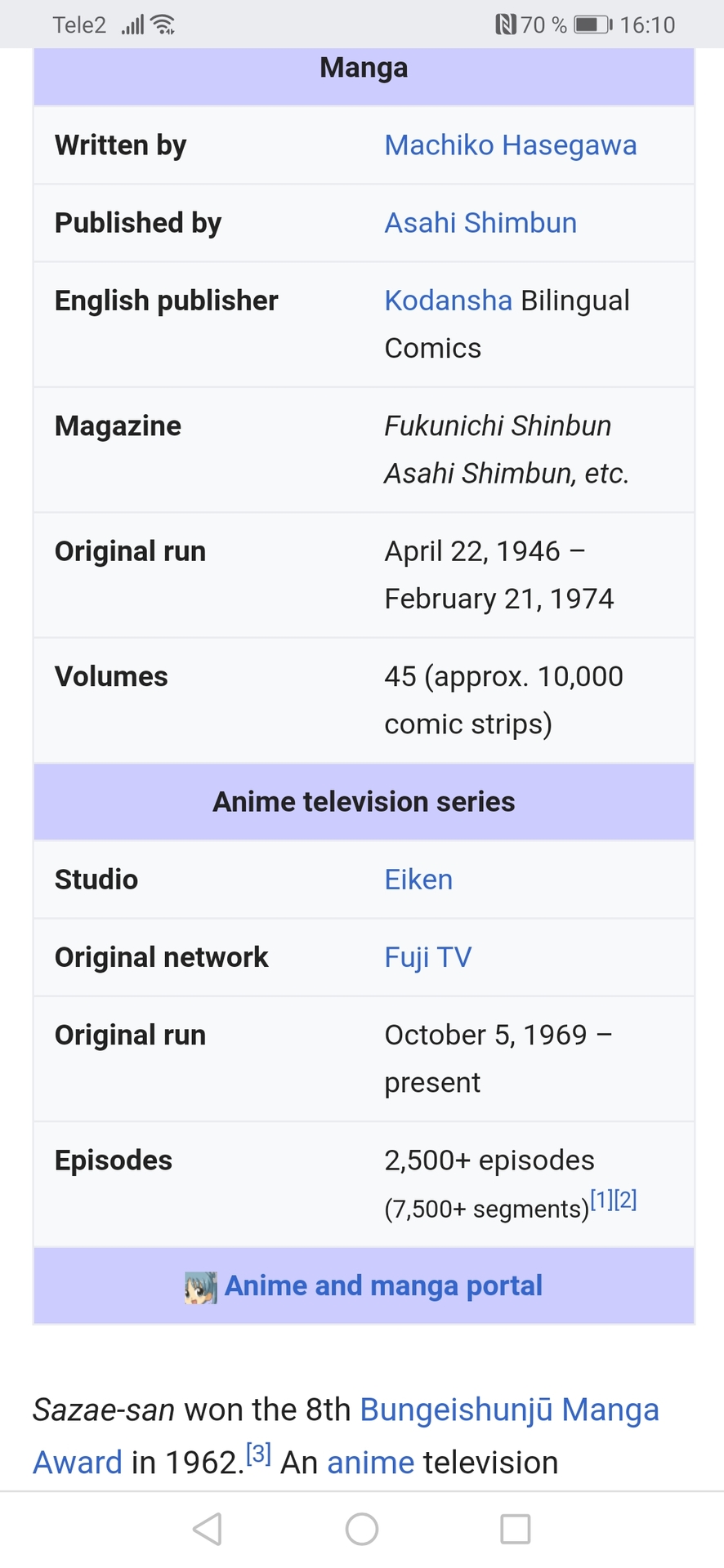Open citation [2] next to episodes
Viewport: 724px width, 1568px height.
(x=626, y=1200)
